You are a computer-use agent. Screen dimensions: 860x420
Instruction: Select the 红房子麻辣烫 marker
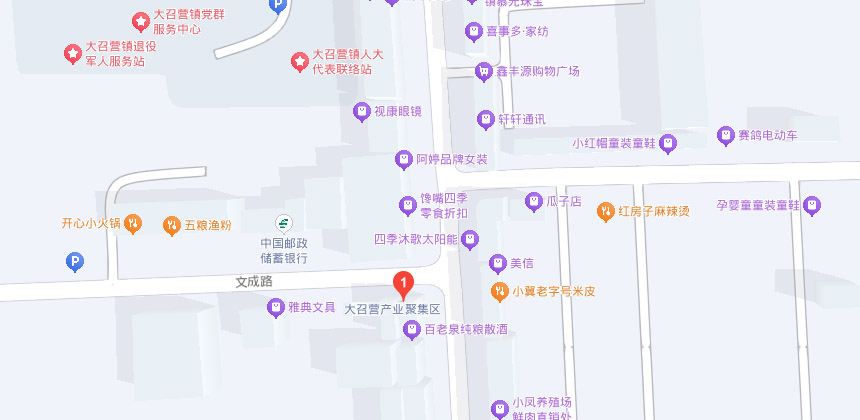tap(605, 211)
